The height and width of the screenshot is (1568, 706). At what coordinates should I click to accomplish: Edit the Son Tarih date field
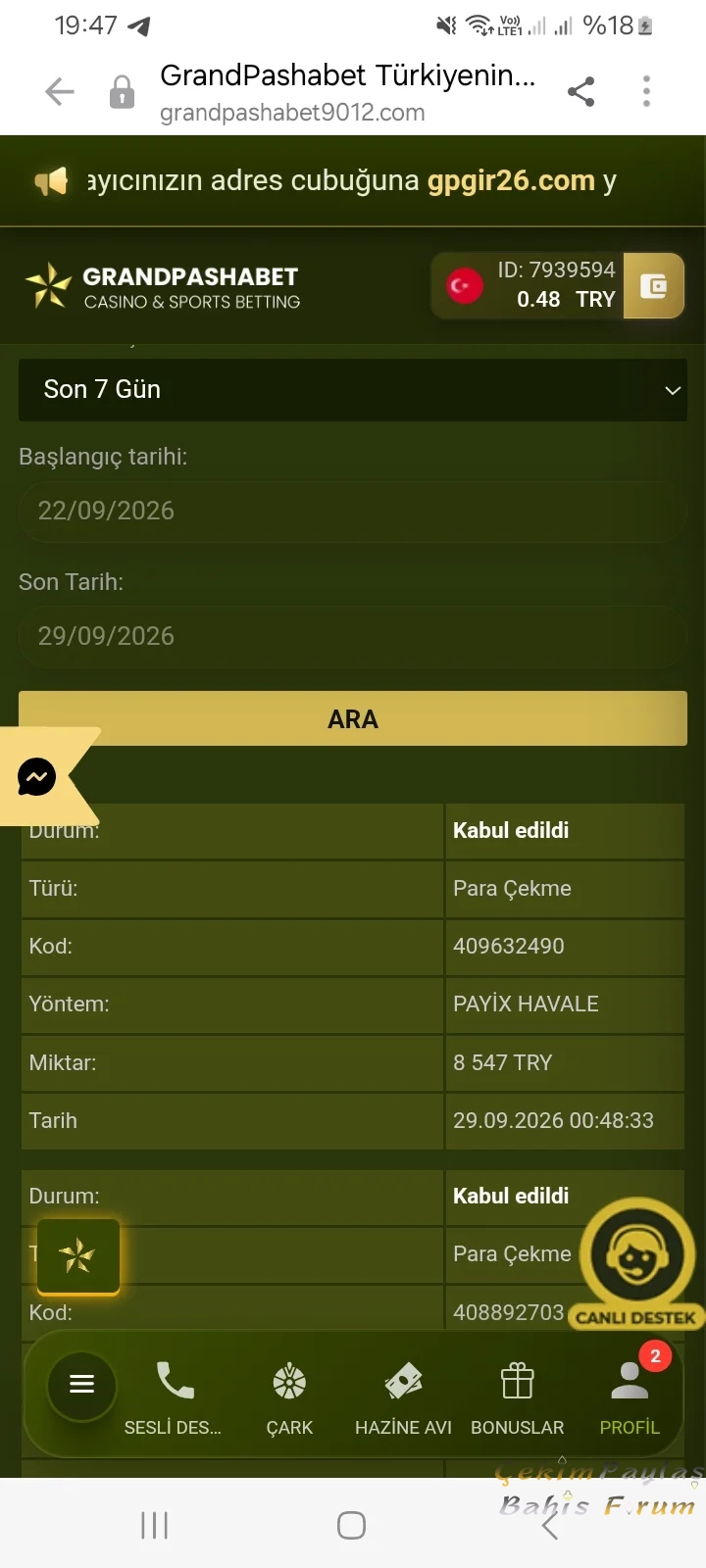[x=353, y=637]
